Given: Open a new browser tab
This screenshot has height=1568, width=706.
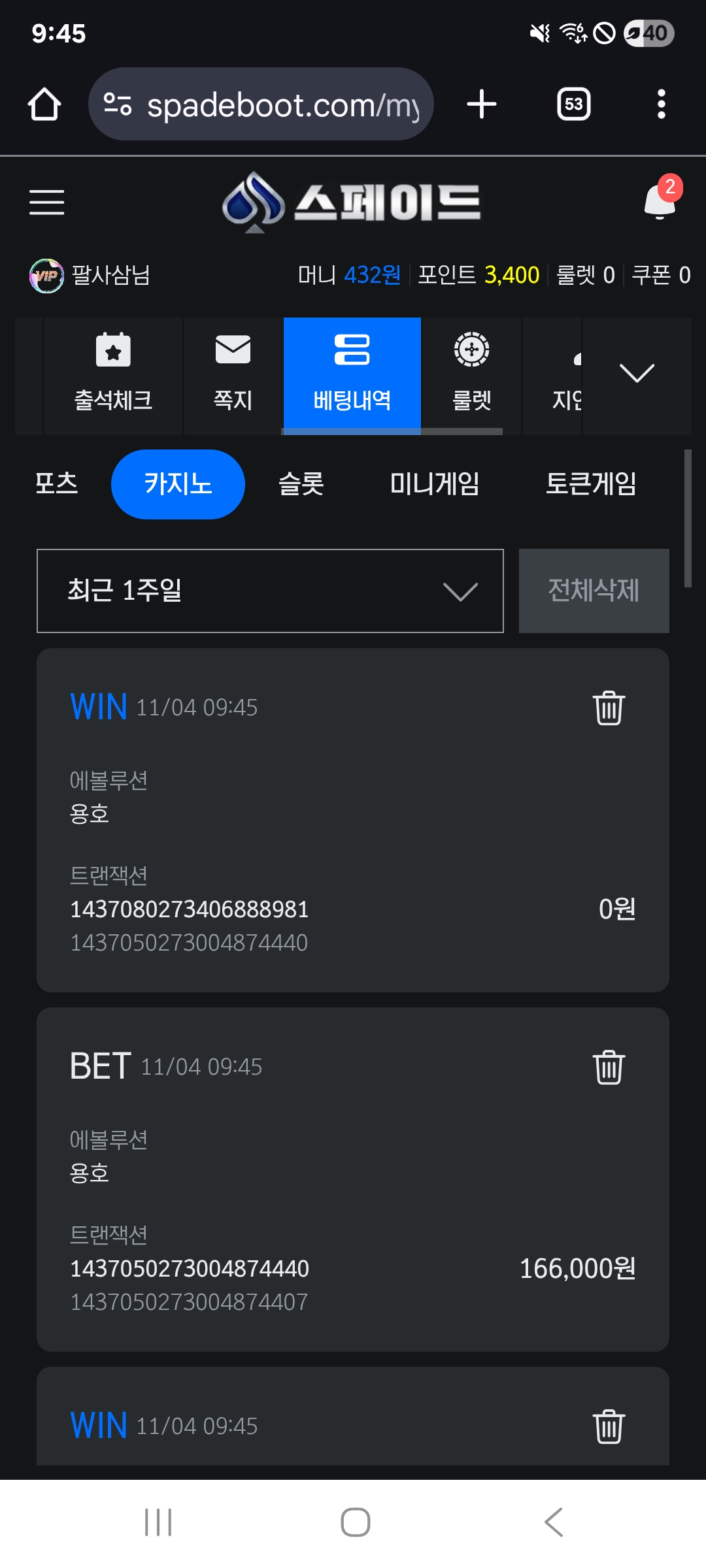Looking at the screenshot, I should click(x=482, y=105).
